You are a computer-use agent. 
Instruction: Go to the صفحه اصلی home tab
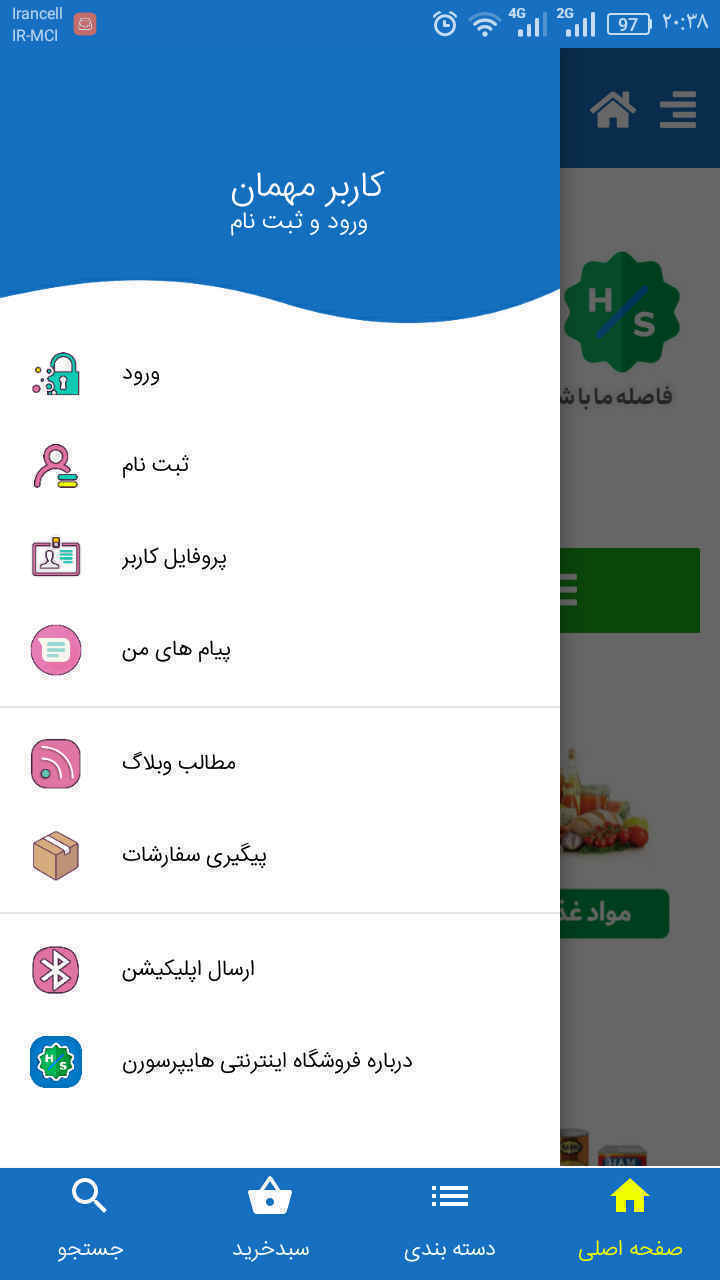tap(630, 1222)
